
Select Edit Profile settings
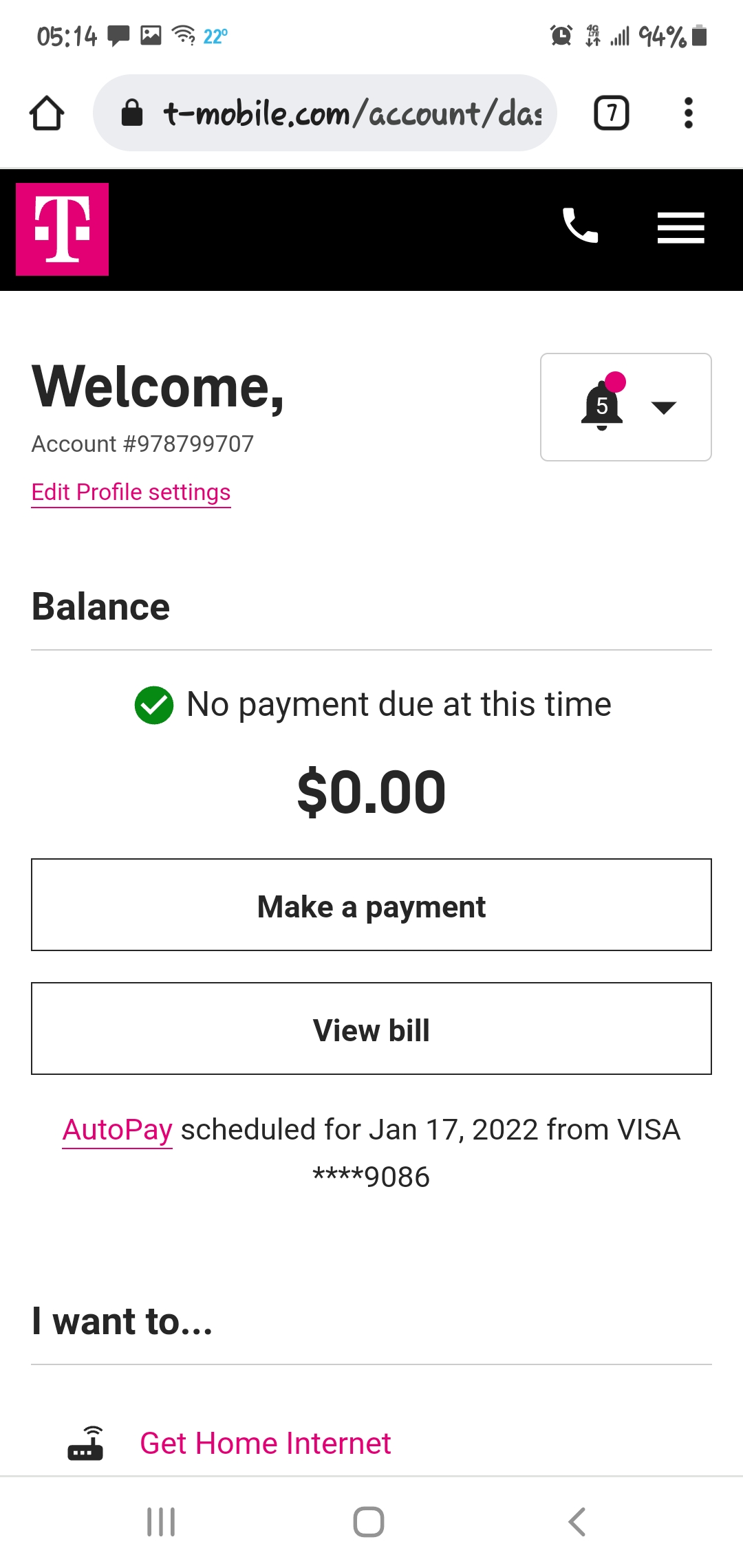[130, 491]
